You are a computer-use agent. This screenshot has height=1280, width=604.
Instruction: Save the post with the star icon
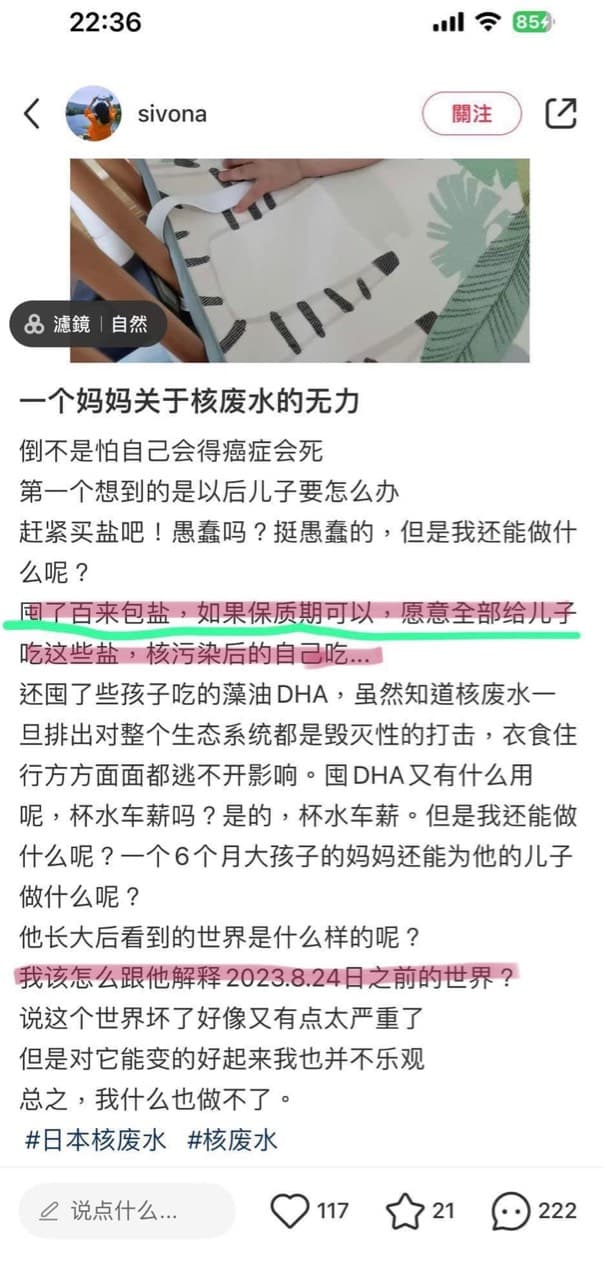[405, 1212]
